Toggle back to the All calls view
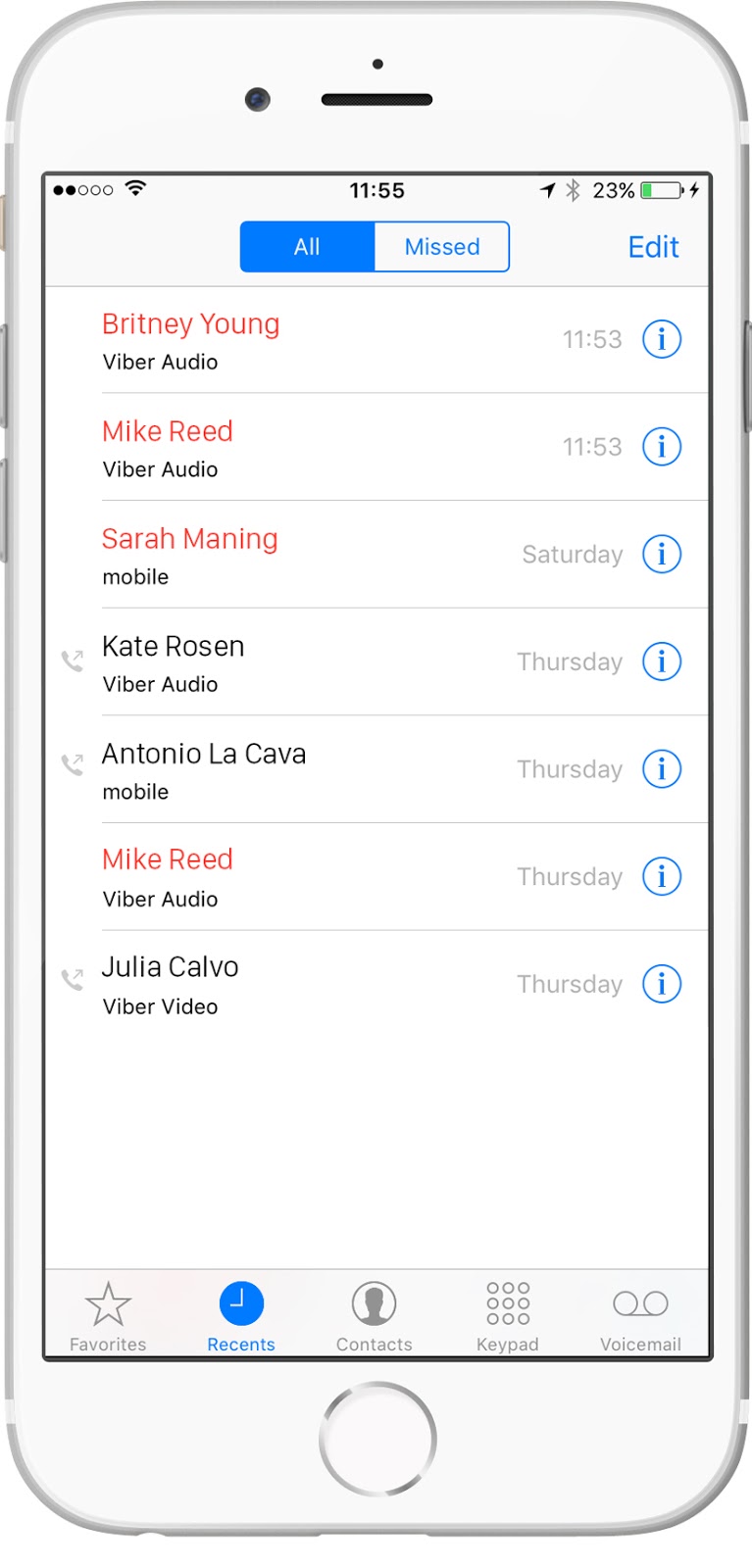The width and height of the screenshot is (752, 1568). tap(307, 247)
